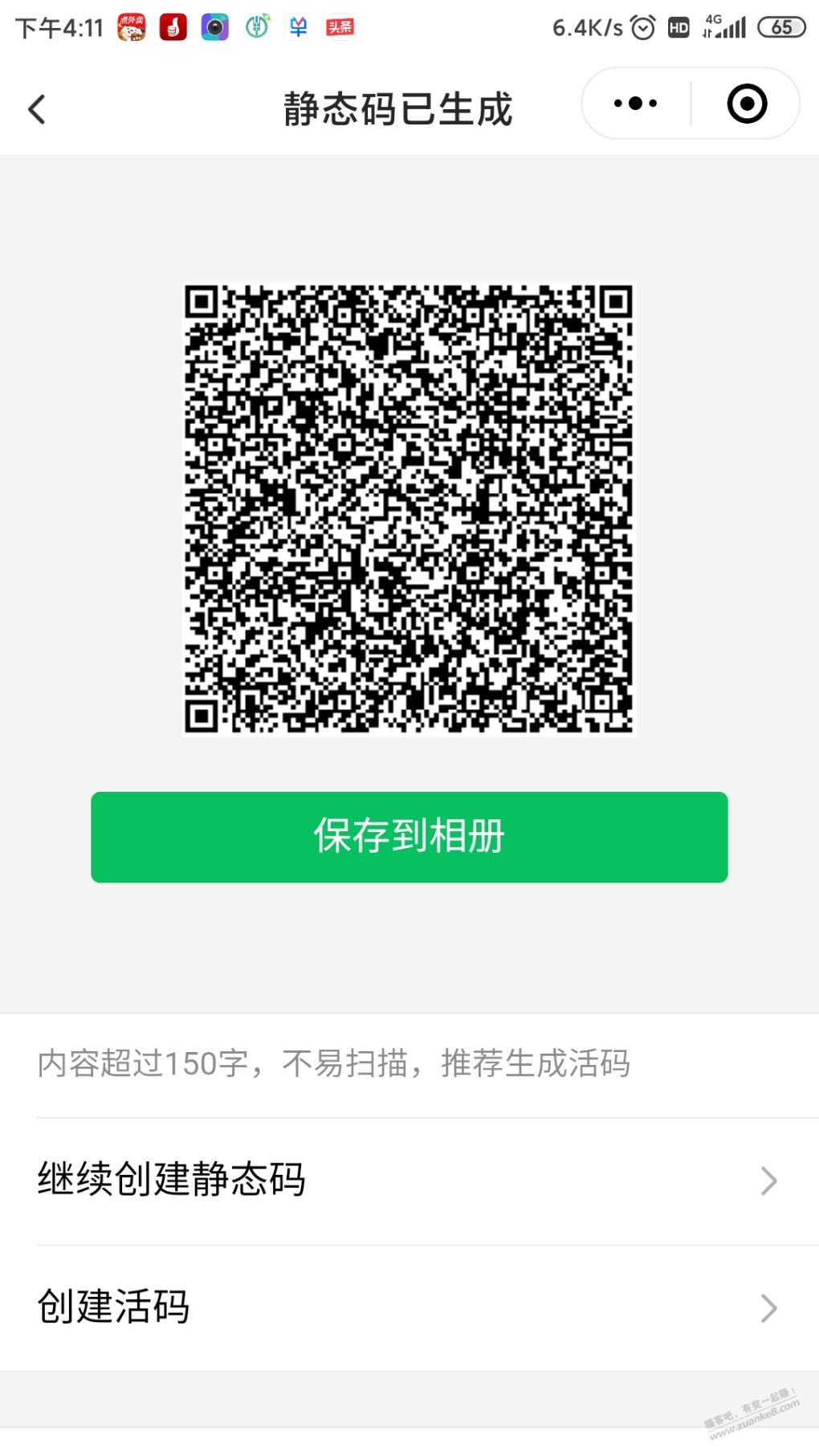Image resolution: width=819 pixels, height=1456 pixels.
Task: Close the mini program via the circle icon
Action: click(x=747, y=104)
